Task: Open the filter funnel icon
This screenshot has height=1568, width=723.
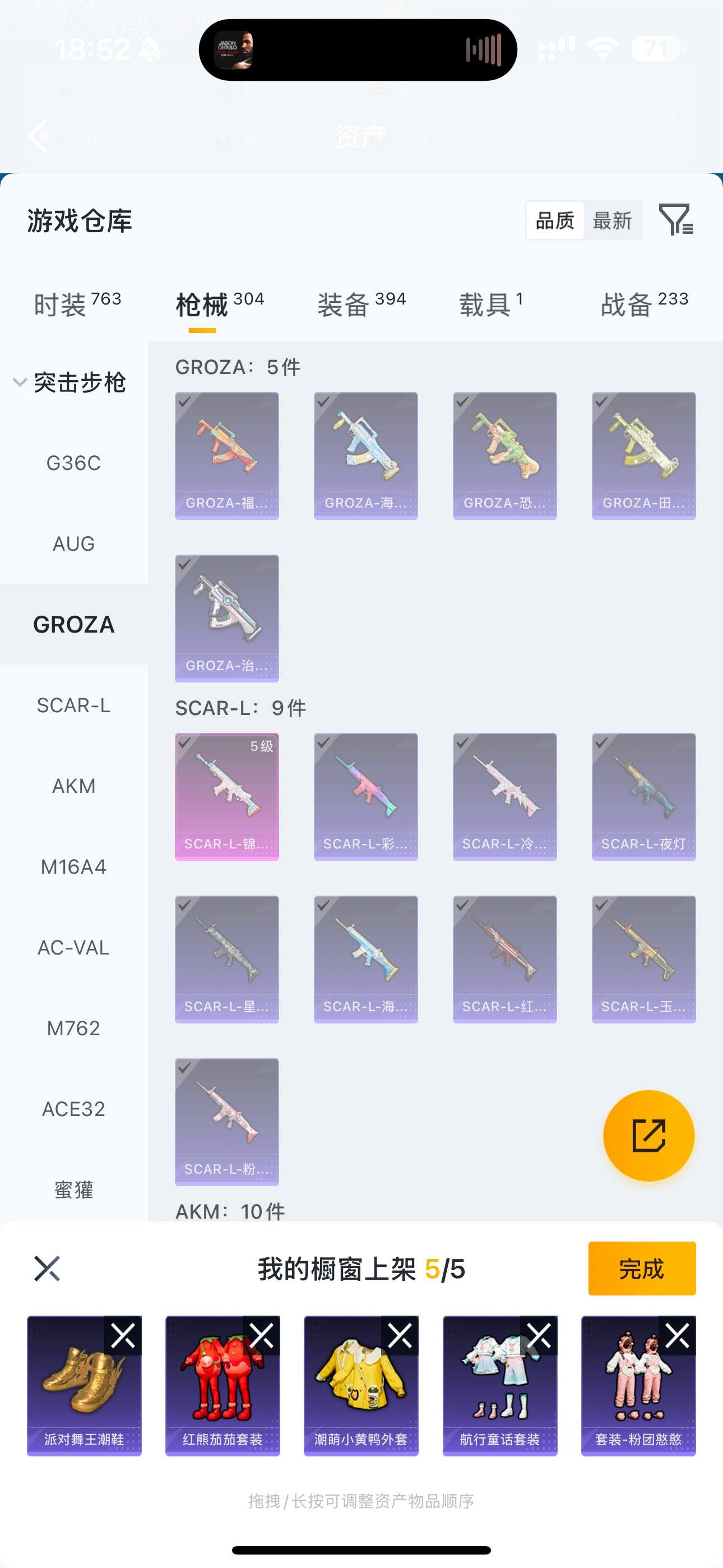Action: coord(675,220)
